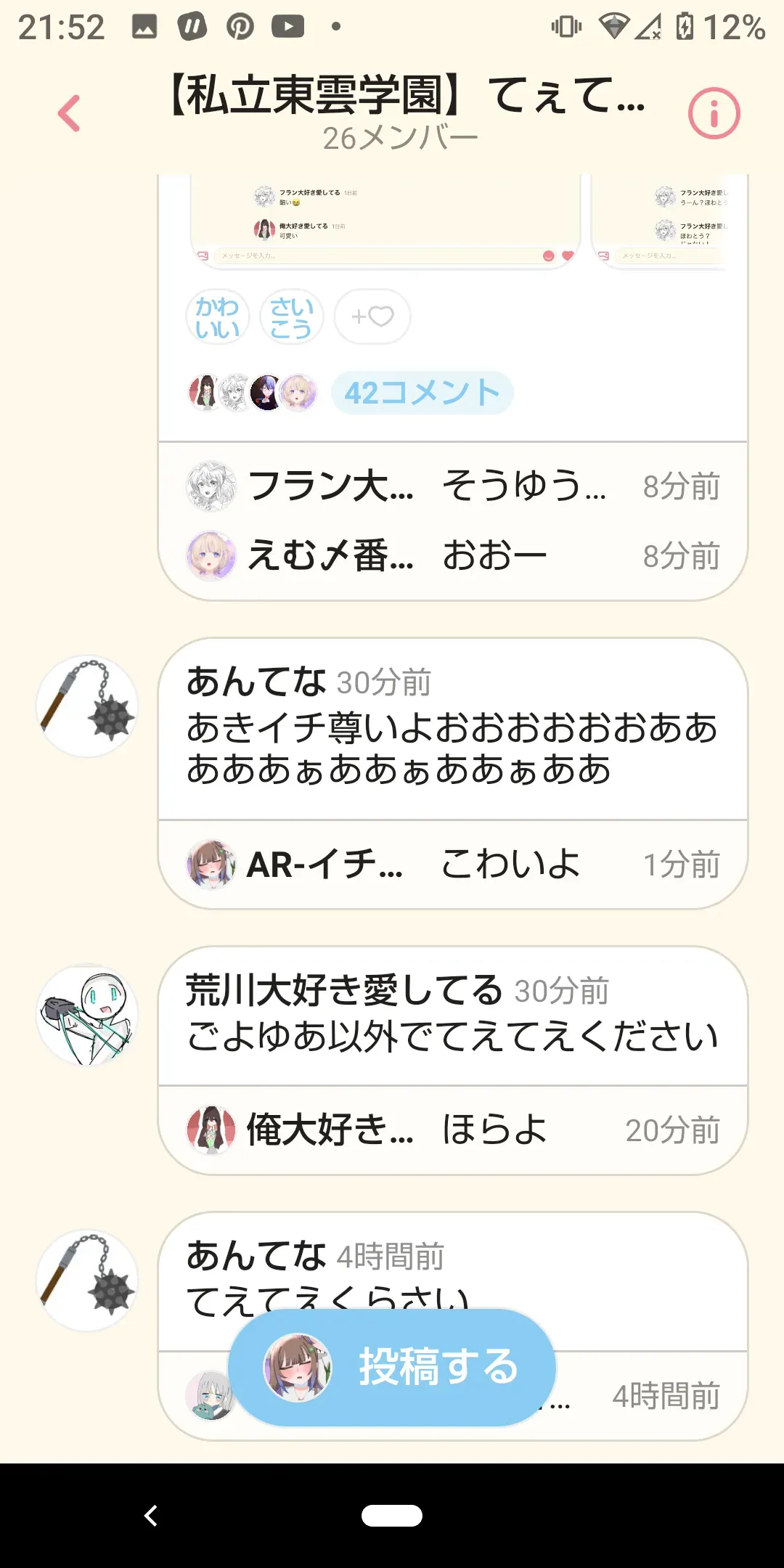
Task: Open the おおー reply from えむ〆番
Action: (x=453, y=556)
